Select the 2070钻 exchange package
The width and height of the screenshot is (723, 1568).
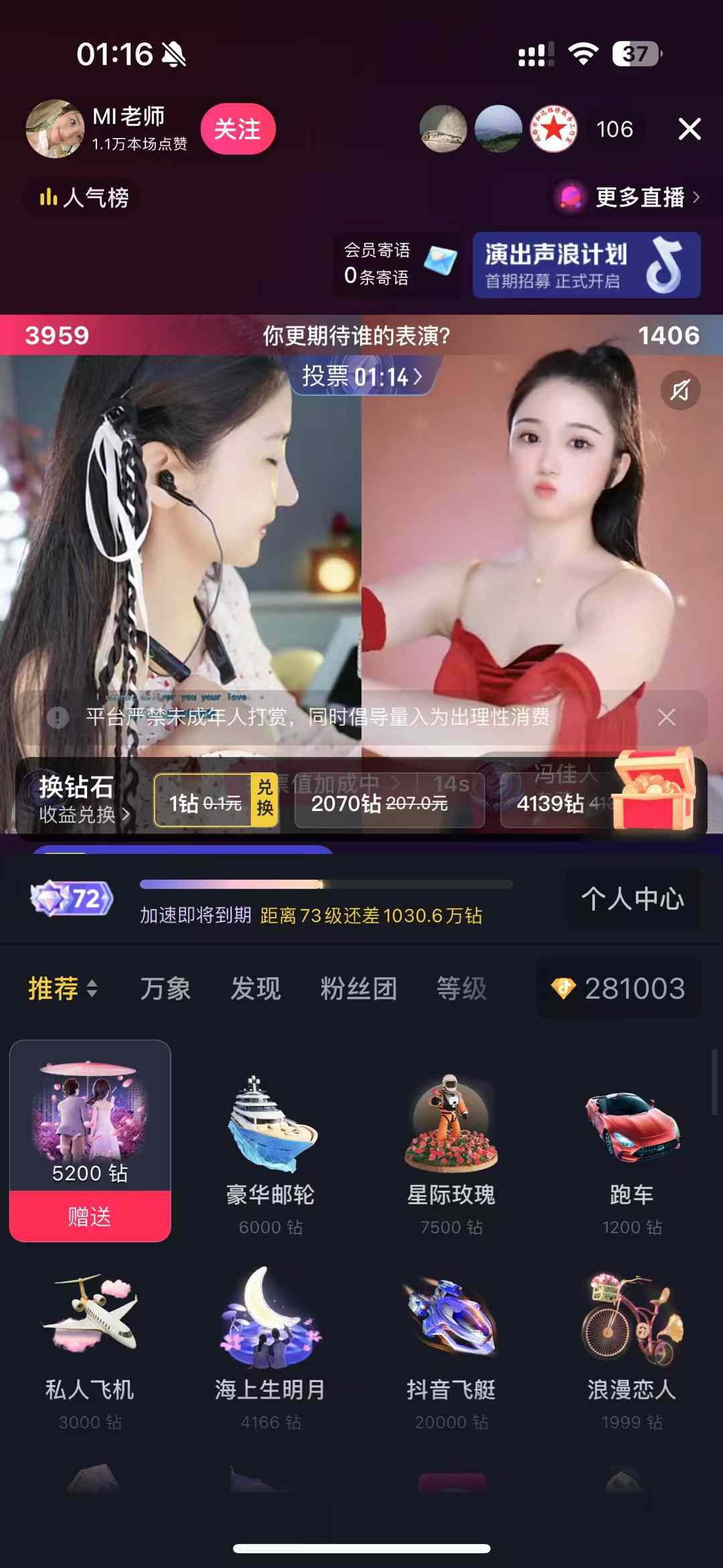[x=389, y=802]
